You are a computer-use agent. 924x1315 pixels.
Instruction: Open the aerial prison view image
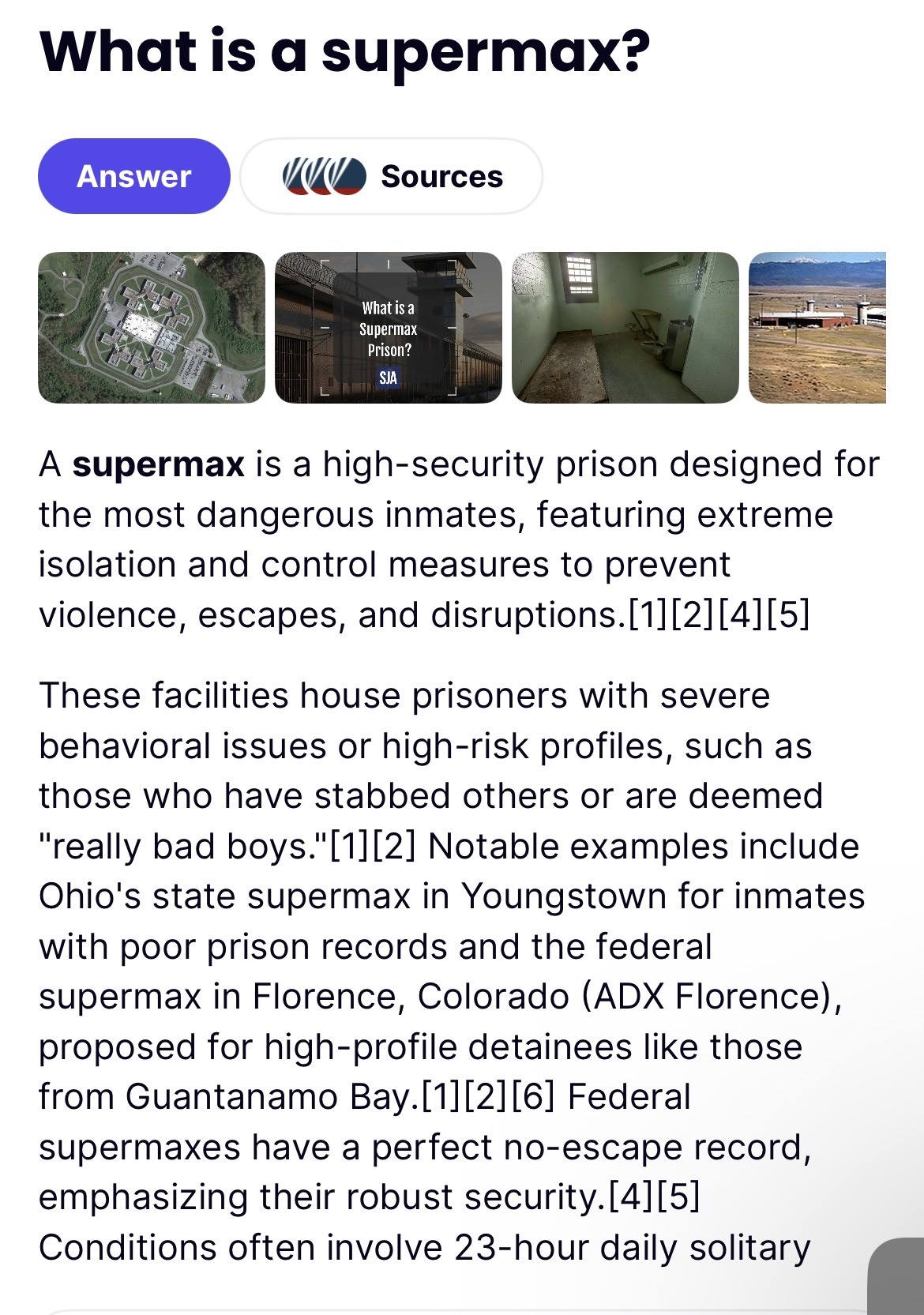[x=152, y=328]
